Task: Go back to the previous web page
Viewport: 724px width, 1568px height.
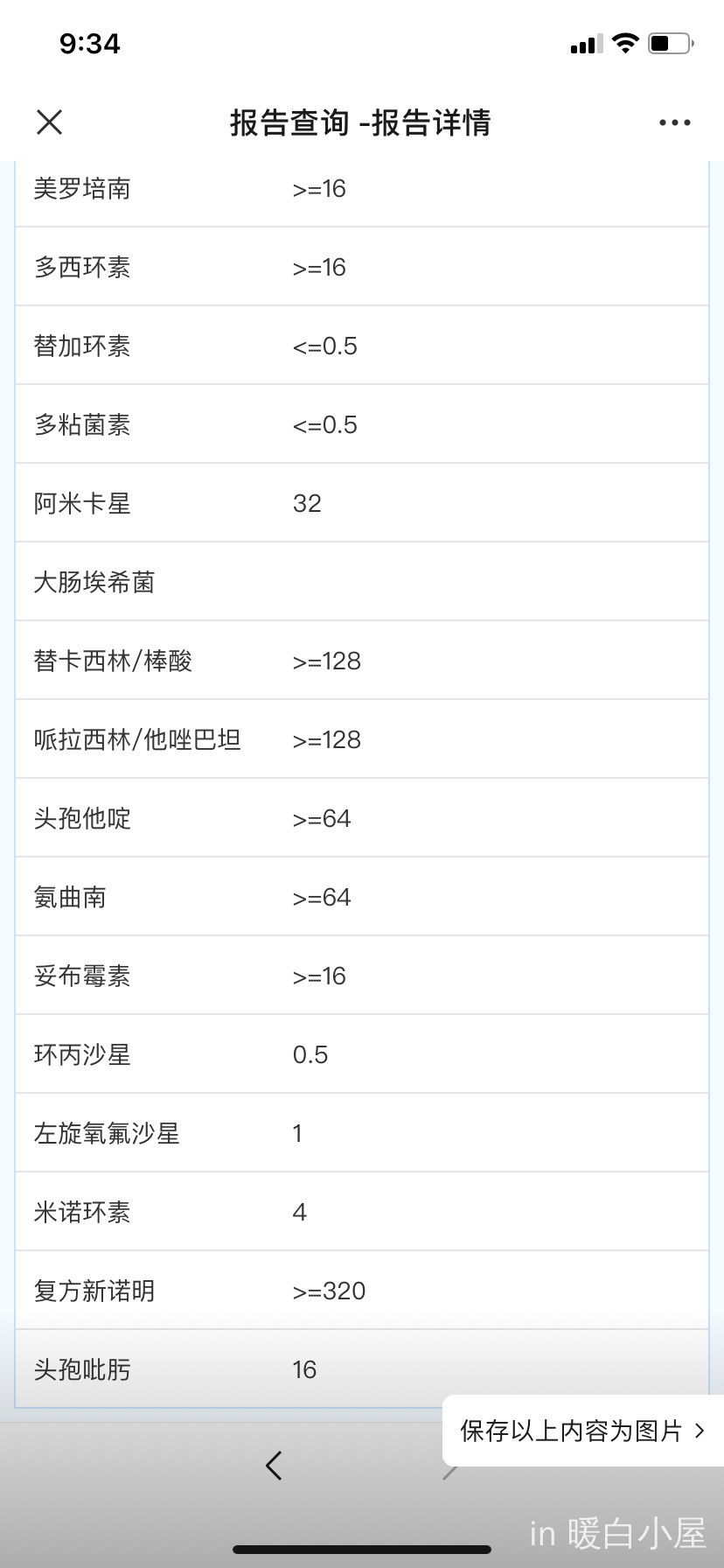Action: pyautogui.click(x=274, y=1465)
